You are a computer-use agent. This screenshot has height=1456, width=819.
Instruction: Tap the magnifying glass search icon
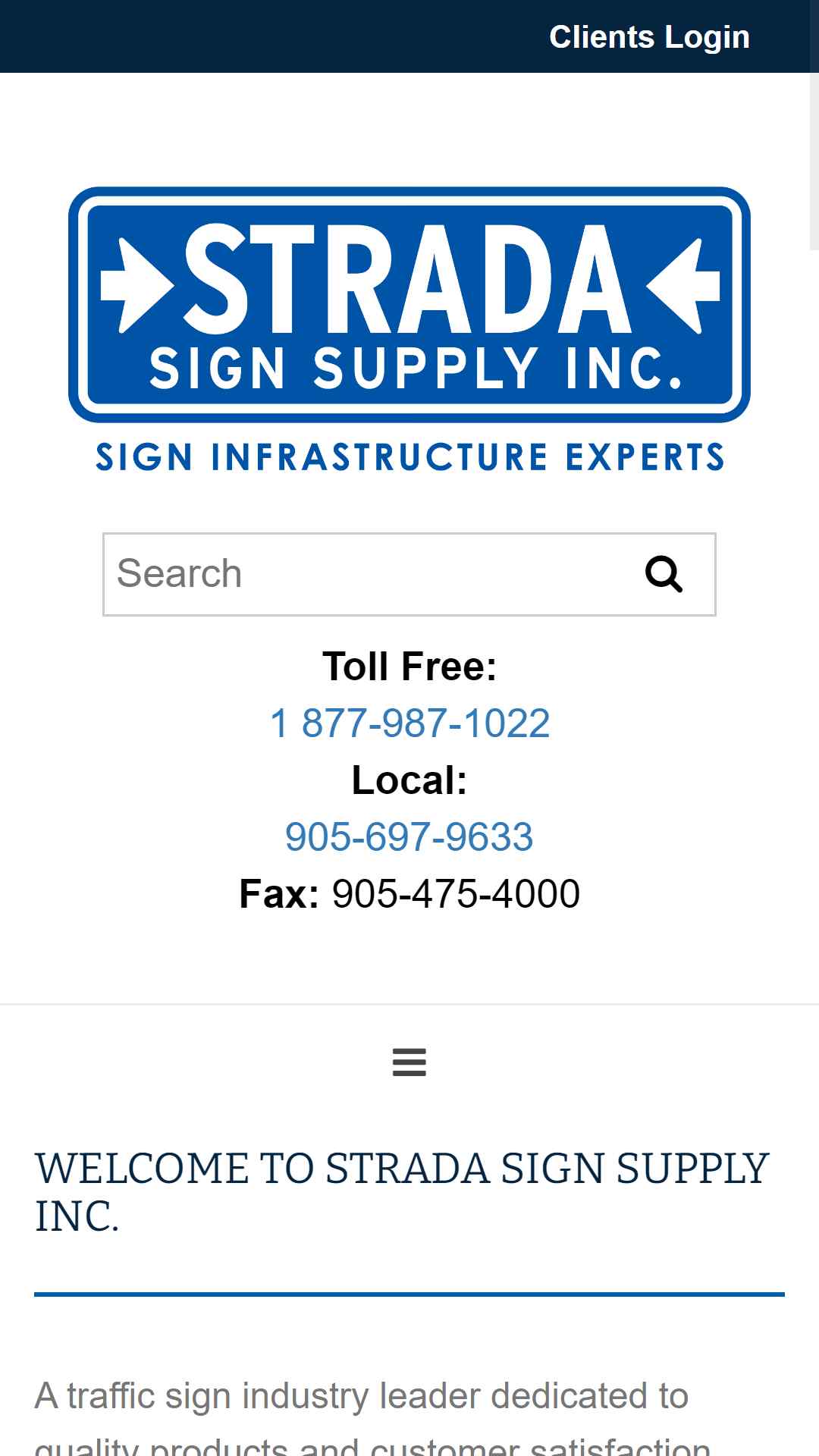click(664, 574)
